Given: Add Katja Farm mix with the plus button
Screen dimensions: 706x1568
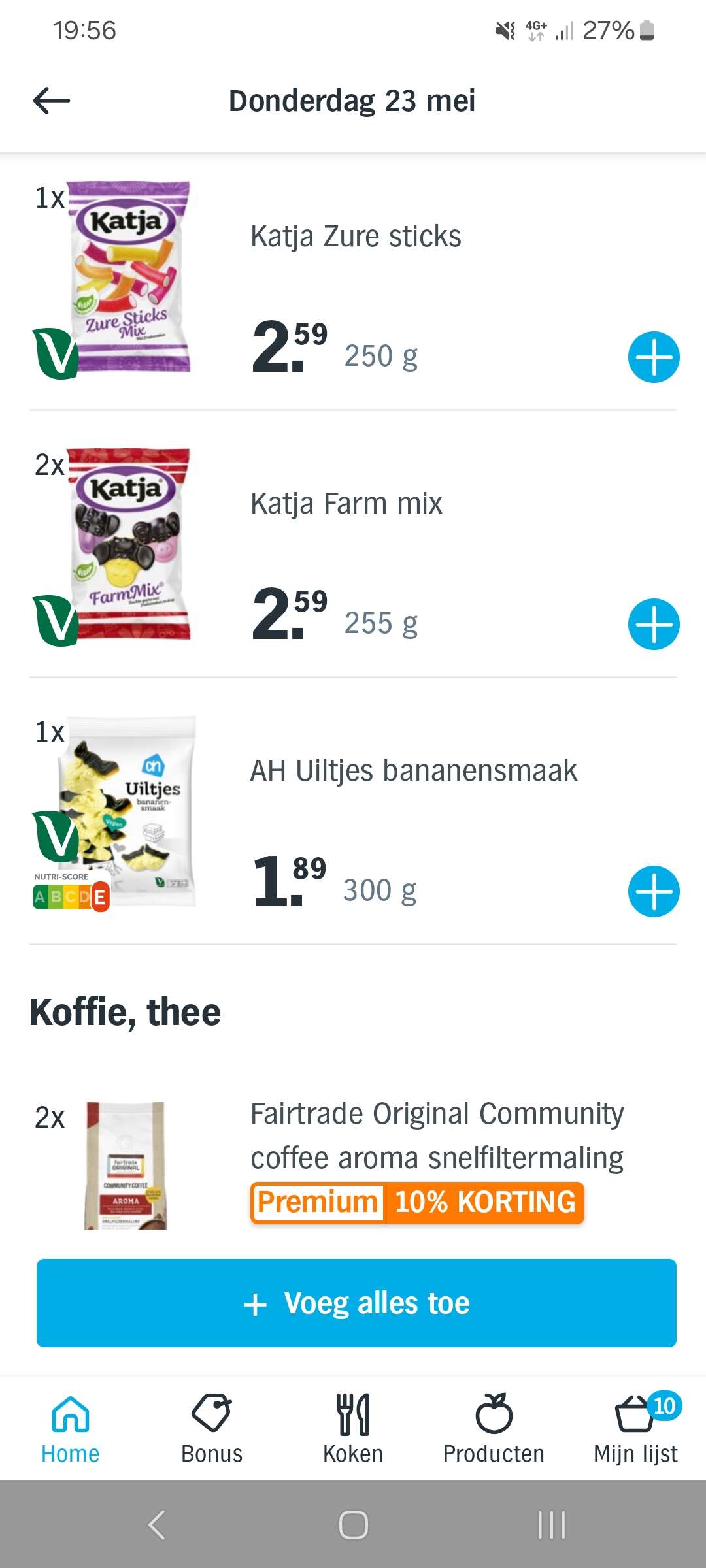Looking at the screenshot, I should coord(654,625).
